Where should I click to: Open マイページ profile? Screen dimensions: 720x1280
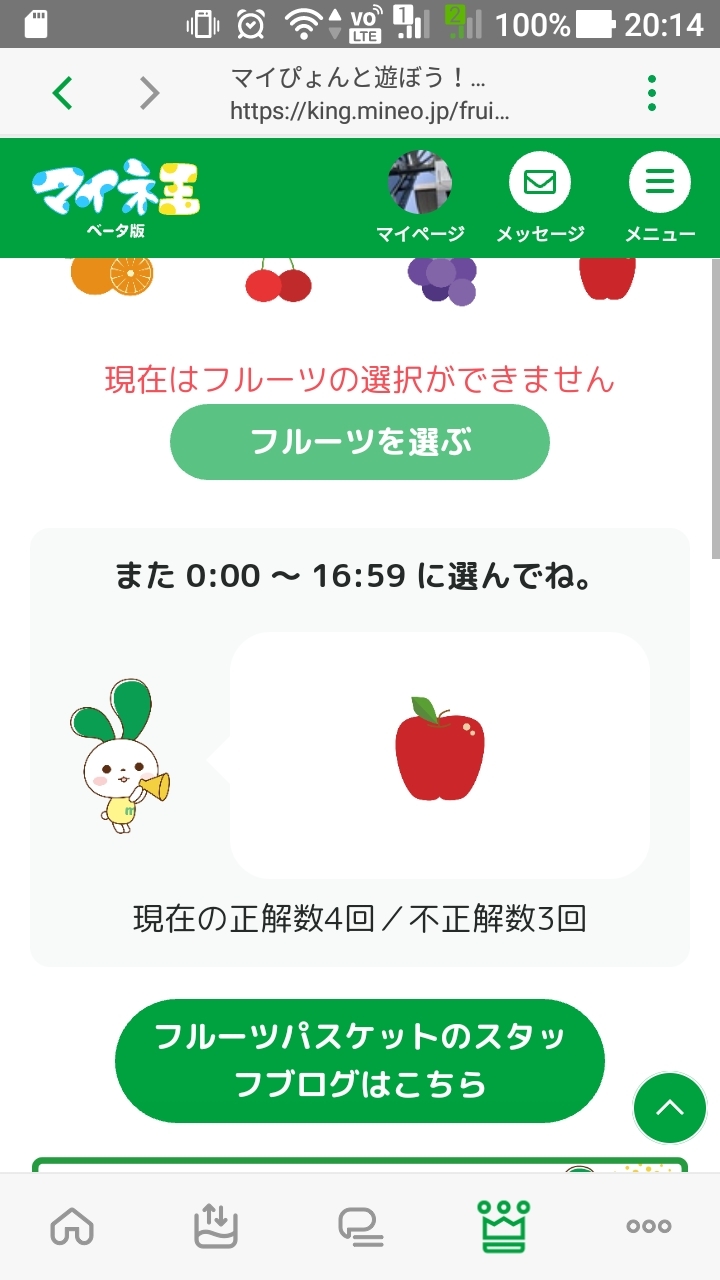(x=420, y=198)
